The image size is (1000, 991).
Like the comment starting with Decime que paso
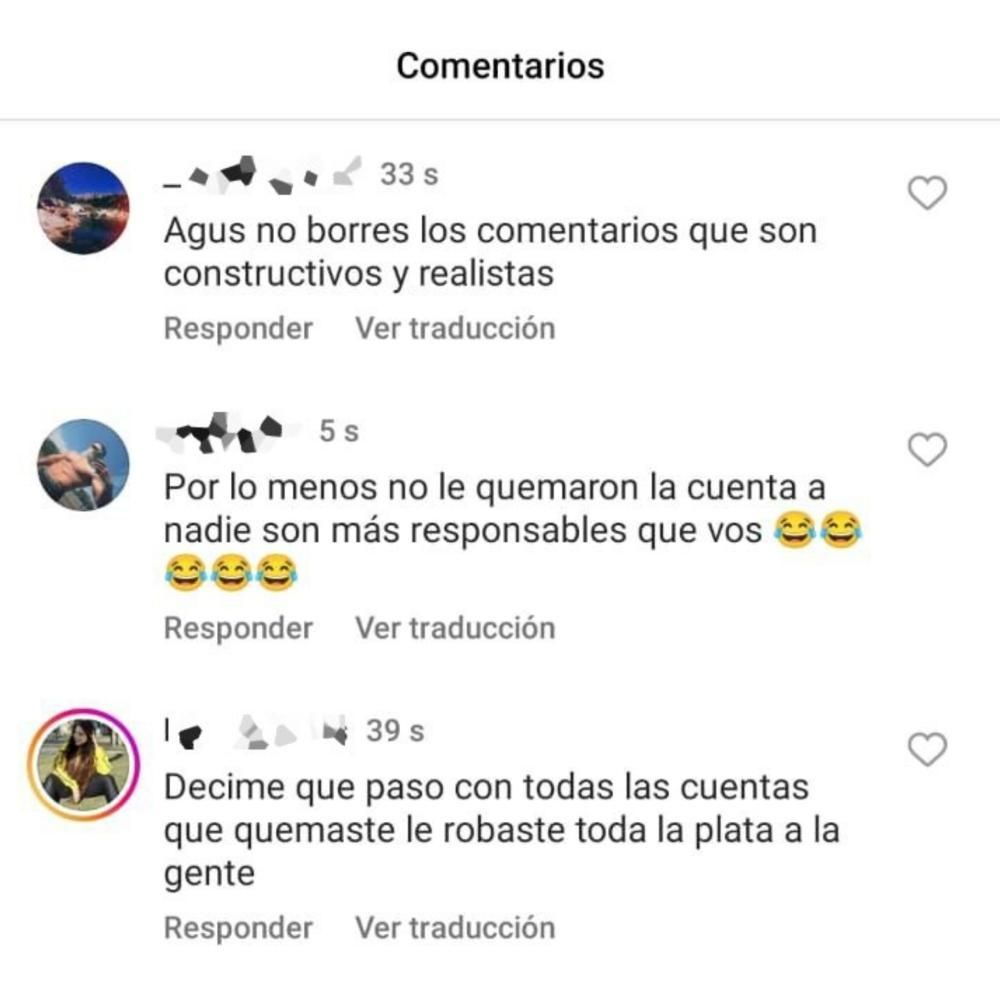927,748
